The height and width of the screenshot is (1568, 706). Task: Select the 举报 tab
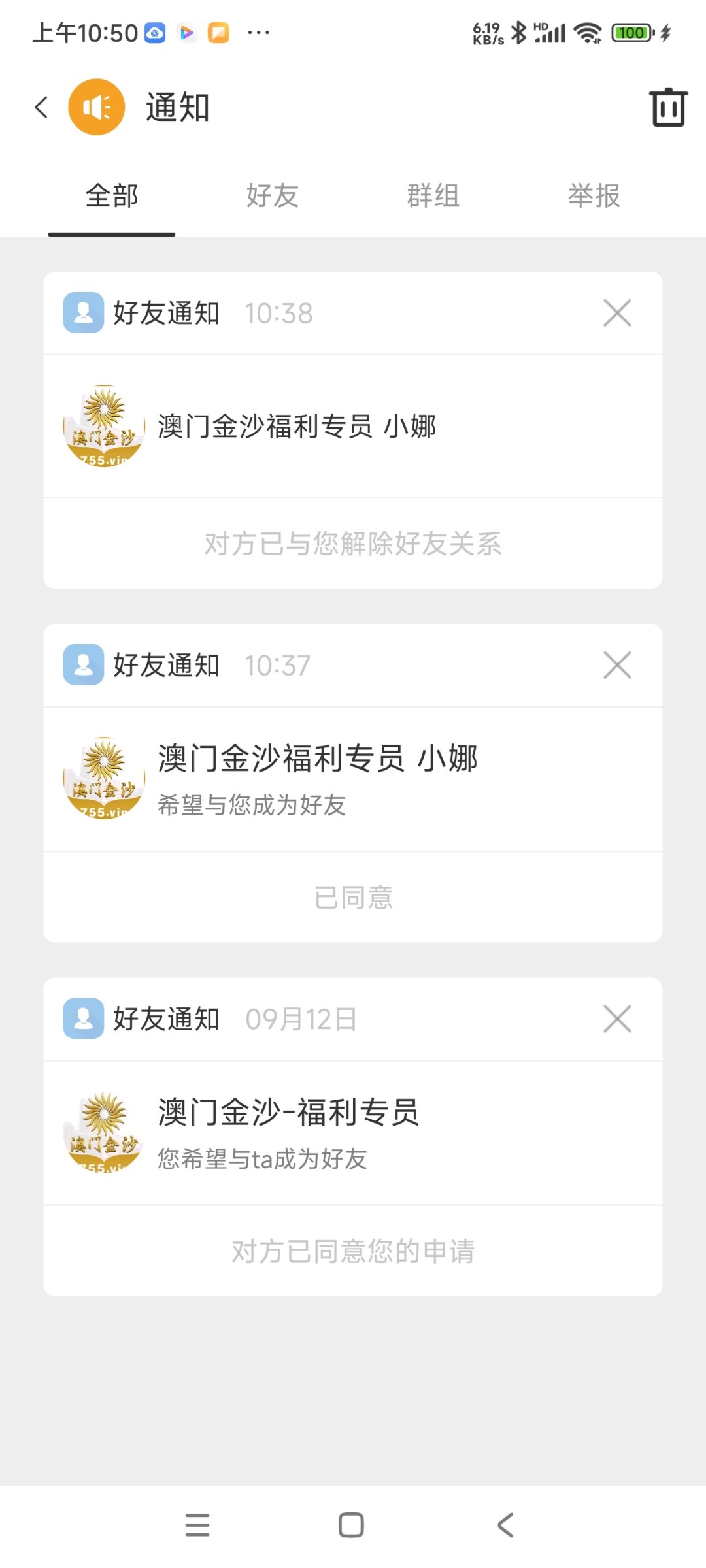click(x=594, y=196)
